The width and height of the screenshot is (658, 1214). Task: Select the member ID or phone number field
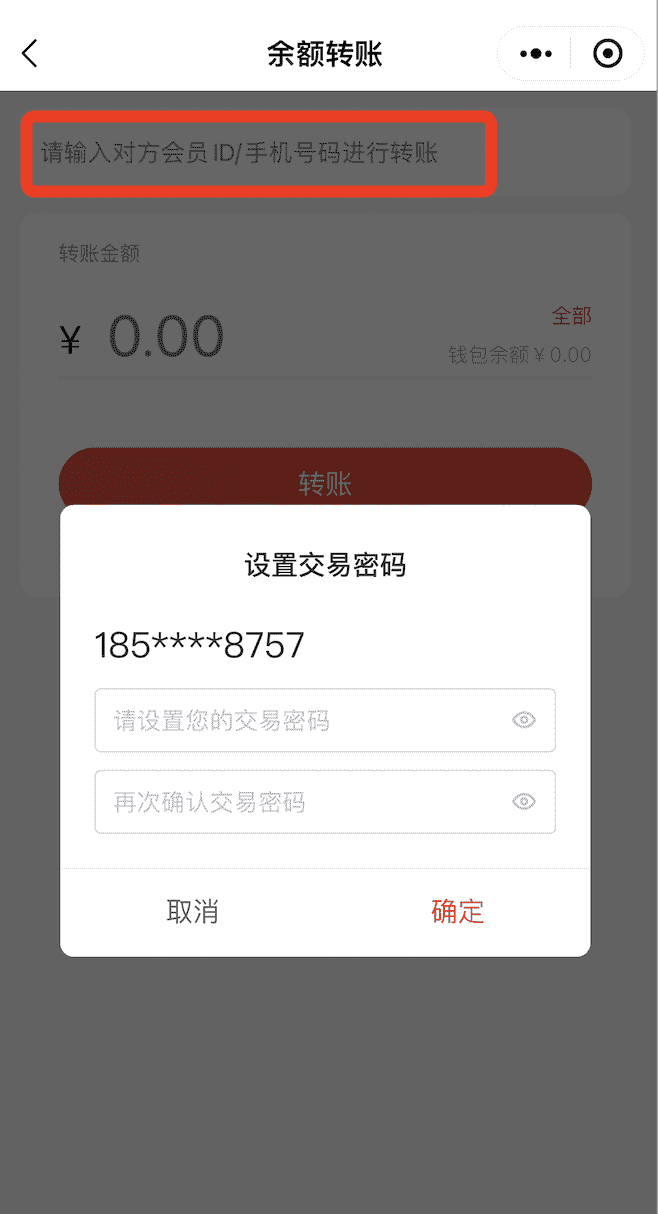[x=260, y=154]
